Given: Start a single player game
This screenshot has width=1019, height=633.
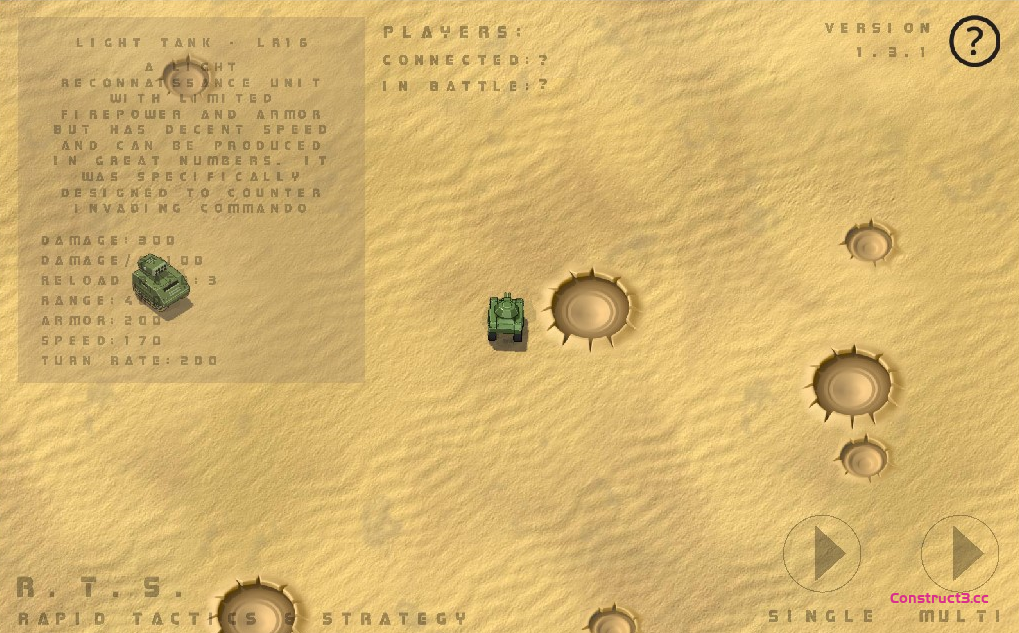Looking at the screenshot, I should point(822,554).
